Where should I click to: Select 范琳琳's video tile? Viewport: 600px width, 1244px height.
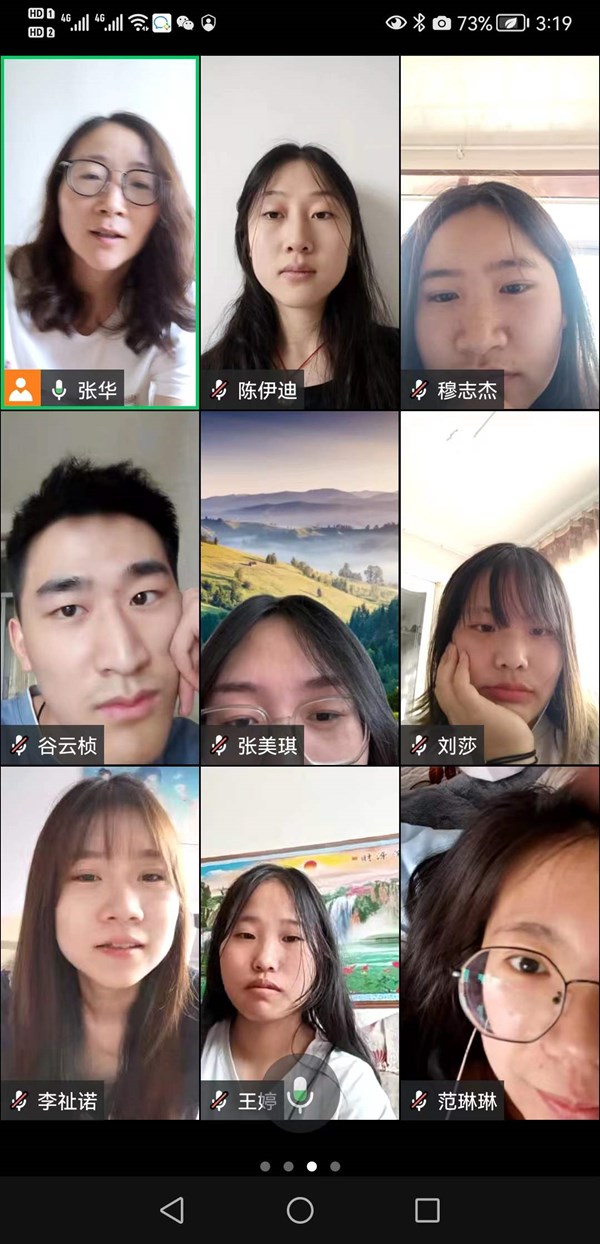(500, 940)
